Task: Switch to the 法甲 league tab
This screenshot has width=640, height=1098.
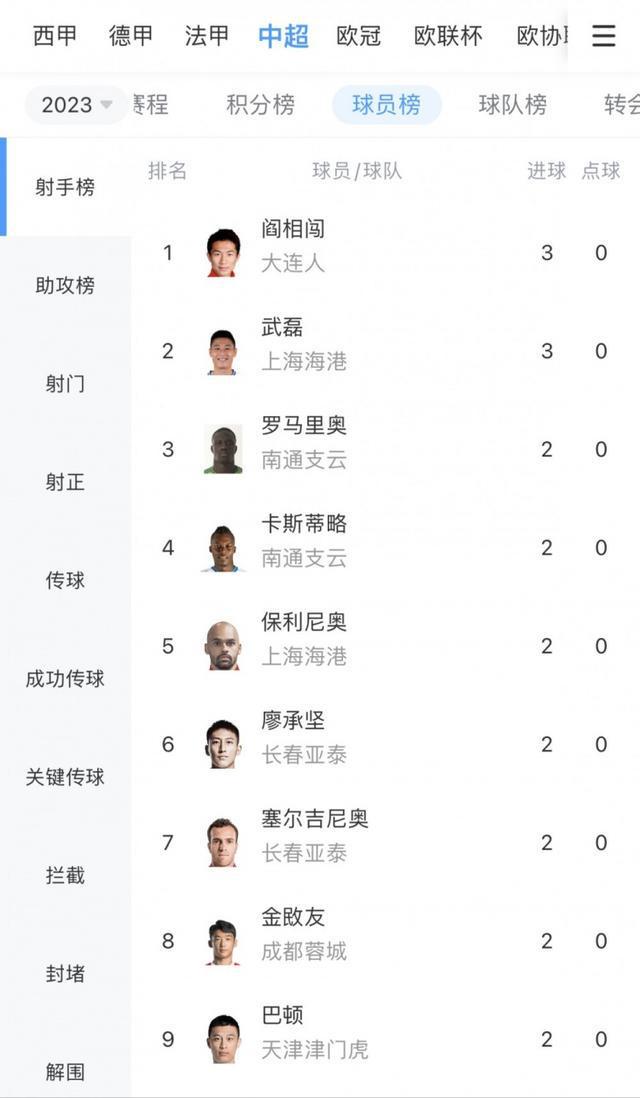Action: coord(207,36)
